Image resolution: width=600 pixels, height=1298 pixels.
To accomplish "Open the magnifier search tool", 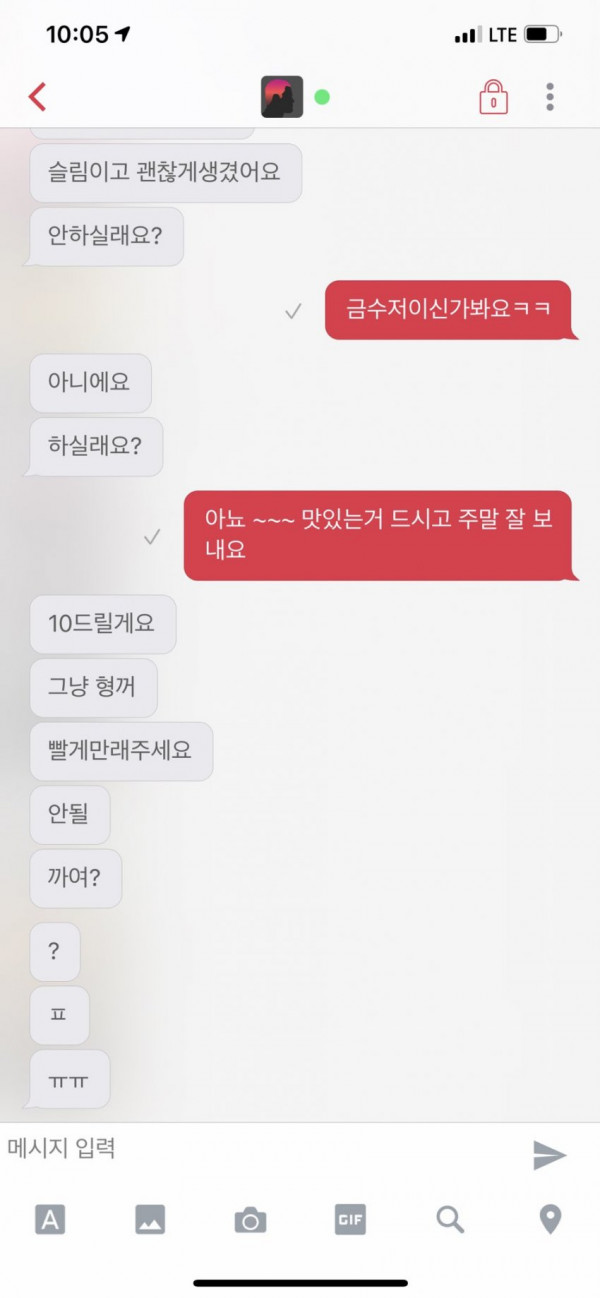I will [450, 1219].
